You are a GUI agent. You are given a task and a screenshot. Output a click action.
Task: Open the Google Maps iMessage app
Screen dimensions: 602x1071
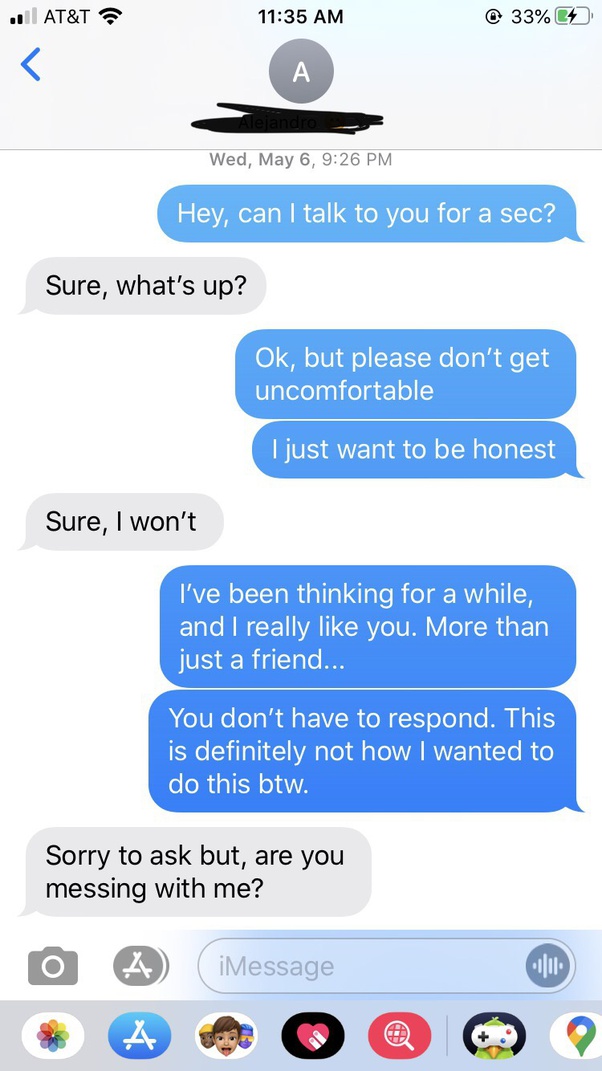[x=577, y=1035]
